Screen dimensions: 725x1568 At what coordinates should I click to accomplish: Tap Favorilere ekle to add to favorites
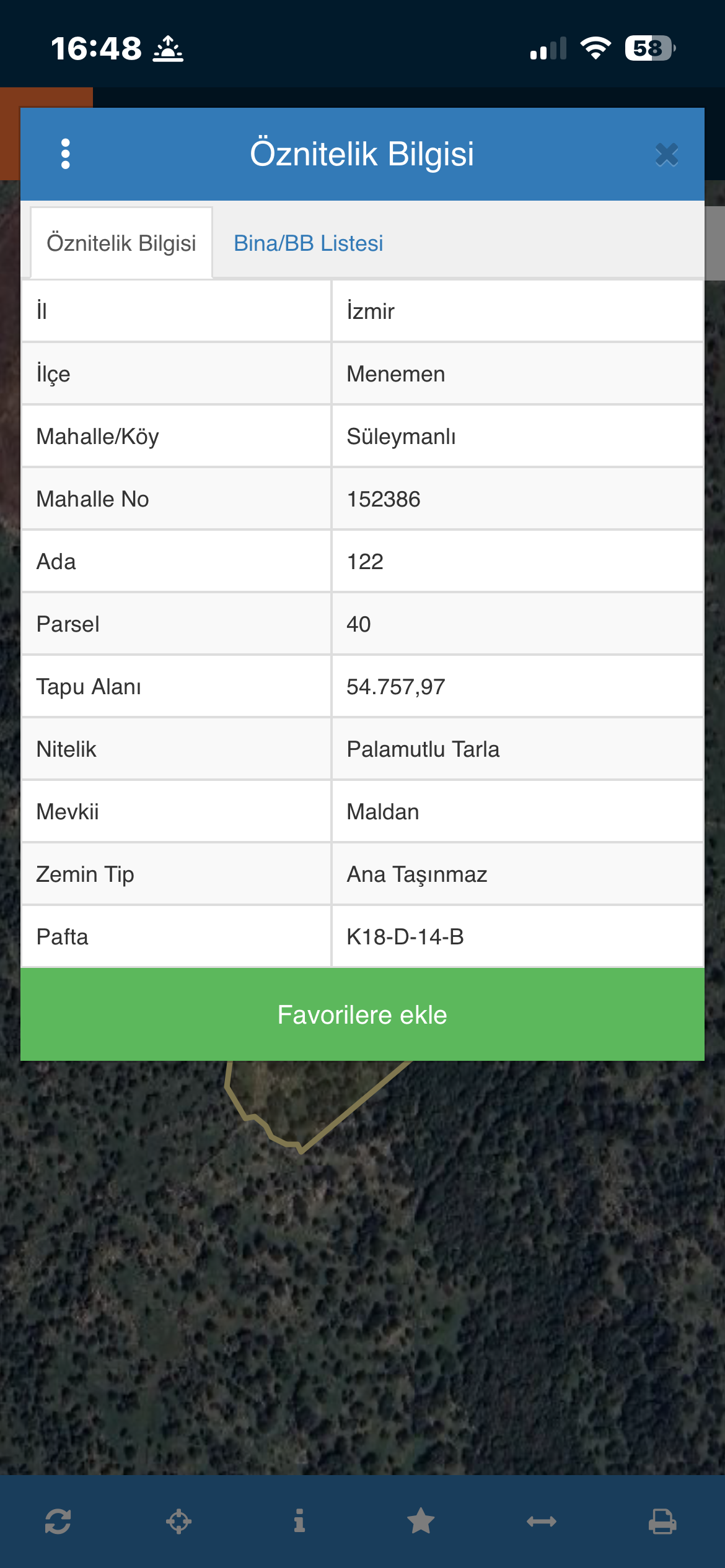362,1014
